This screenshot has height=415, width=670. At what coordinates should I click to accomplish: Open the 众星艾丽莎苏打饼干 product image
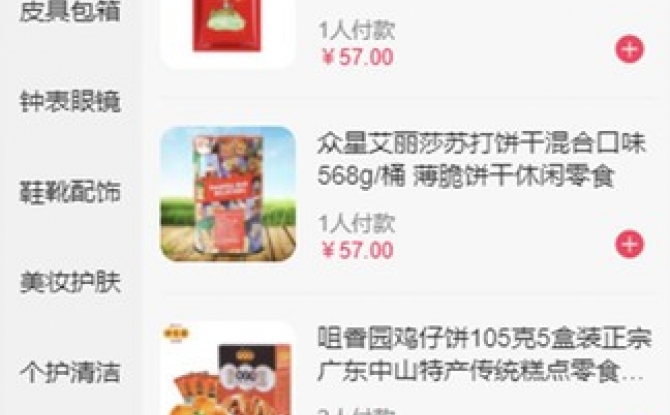(228, 194)
